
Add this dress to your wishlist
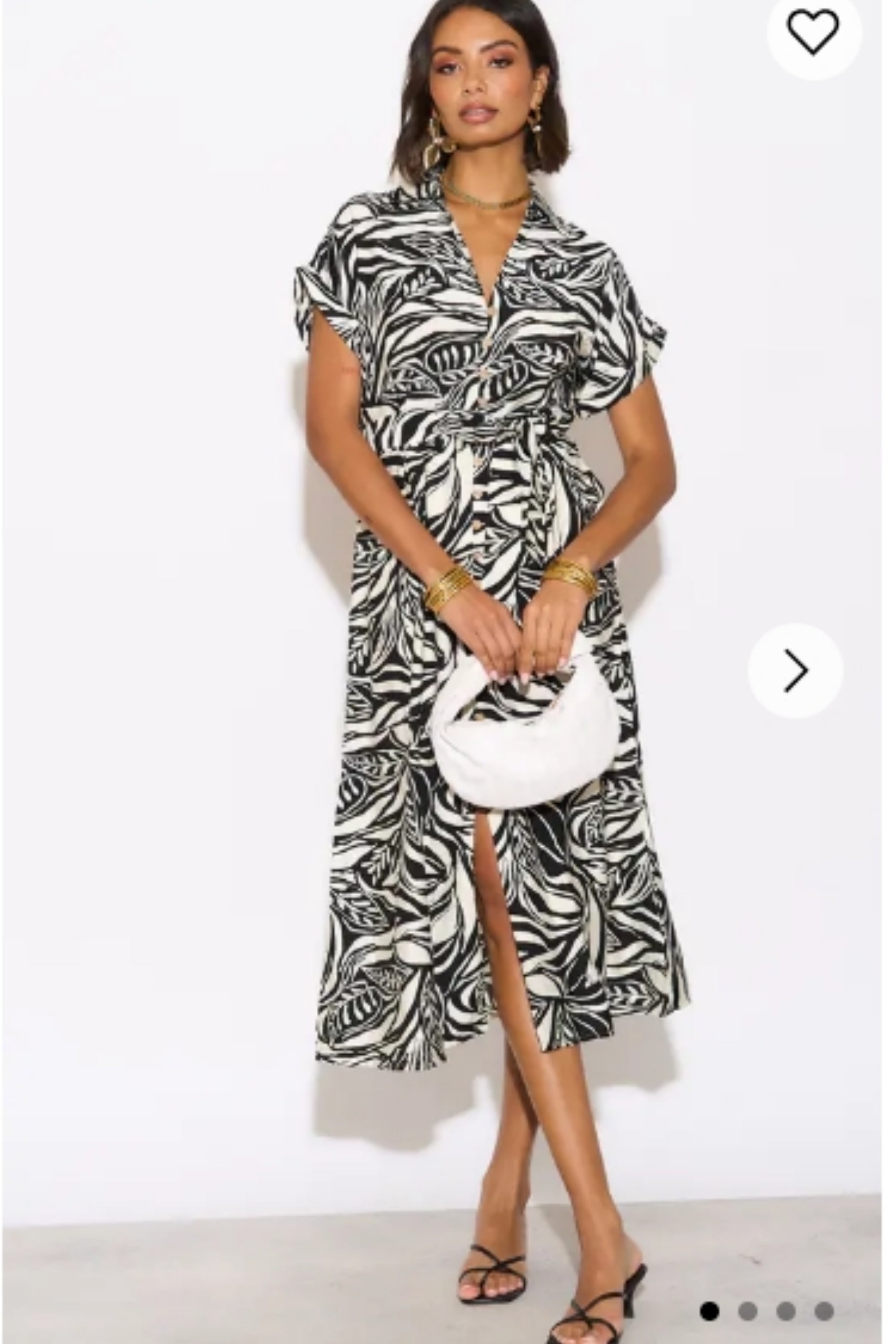813,31
